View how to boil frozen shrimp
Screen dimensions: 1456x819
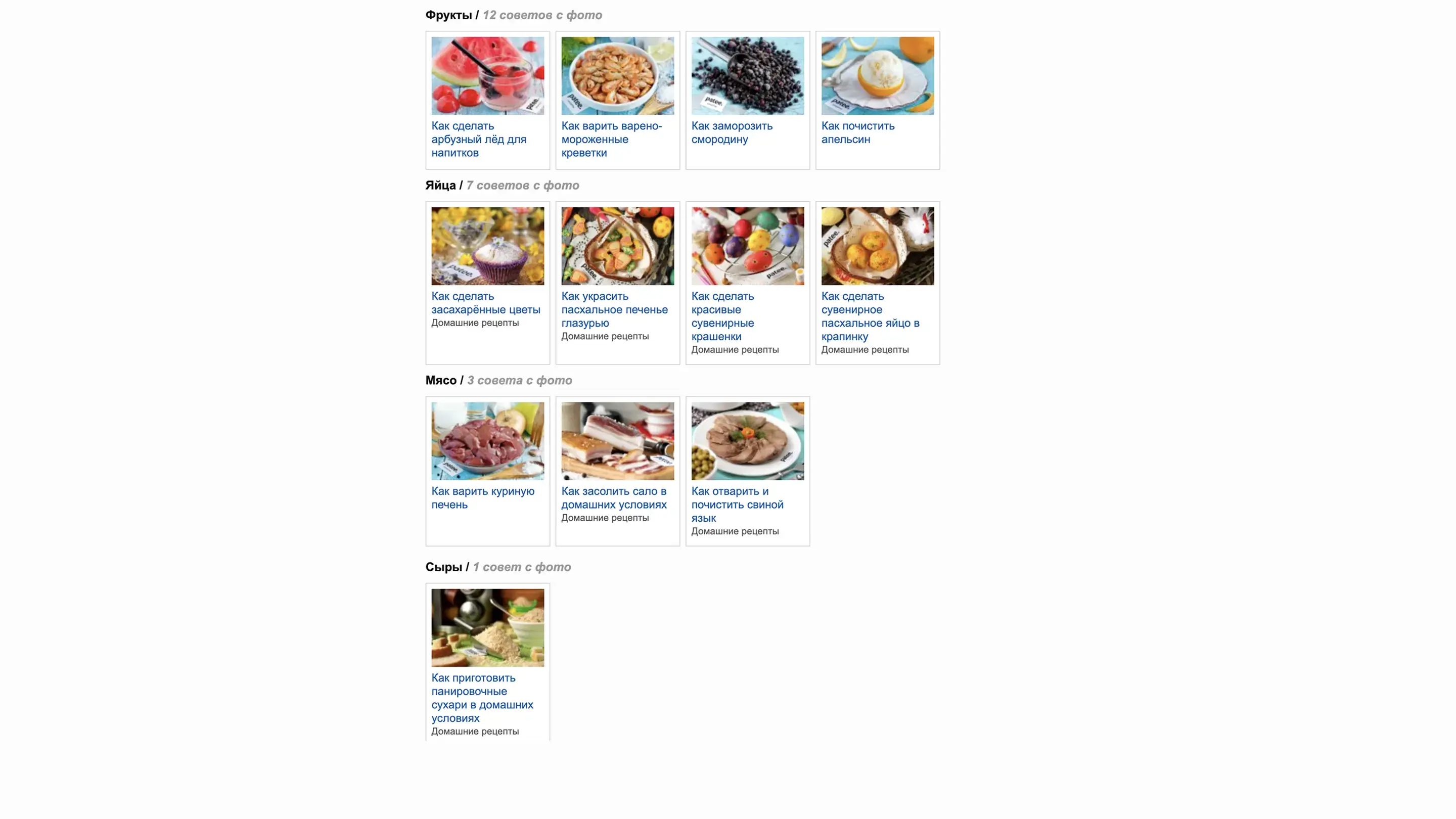(611, 139)
